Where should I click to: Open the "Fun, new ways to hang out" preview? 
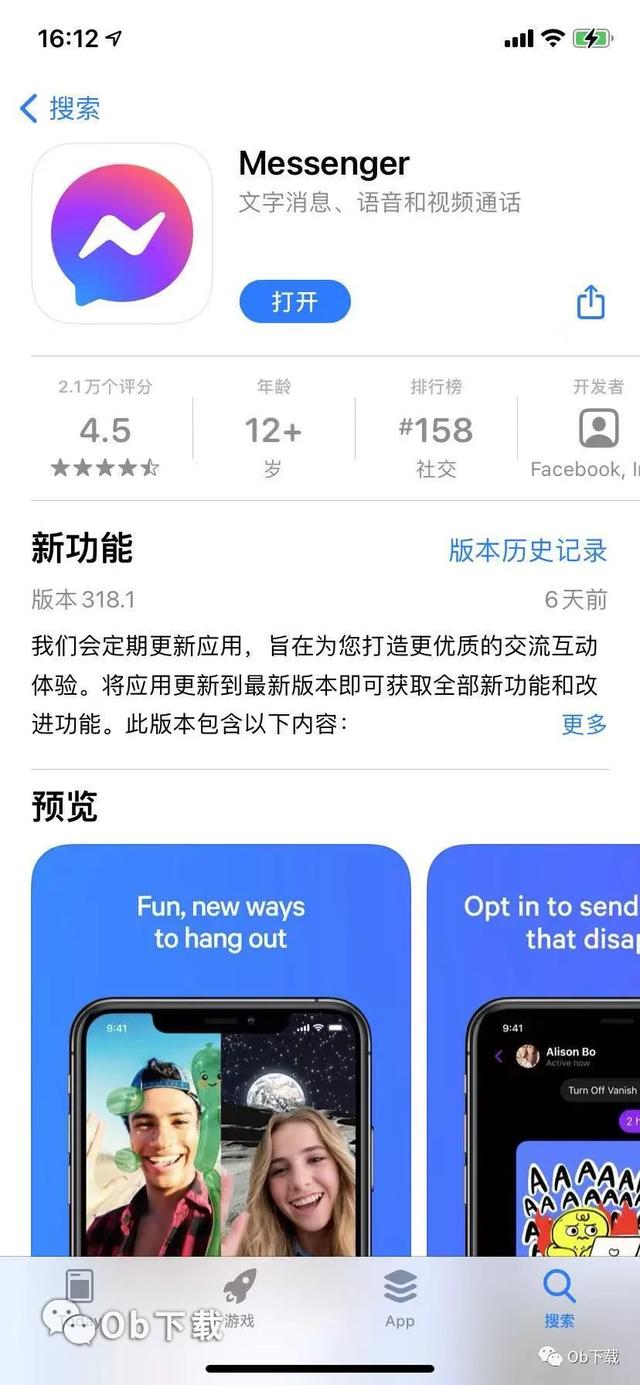[x=220, y=1050]
